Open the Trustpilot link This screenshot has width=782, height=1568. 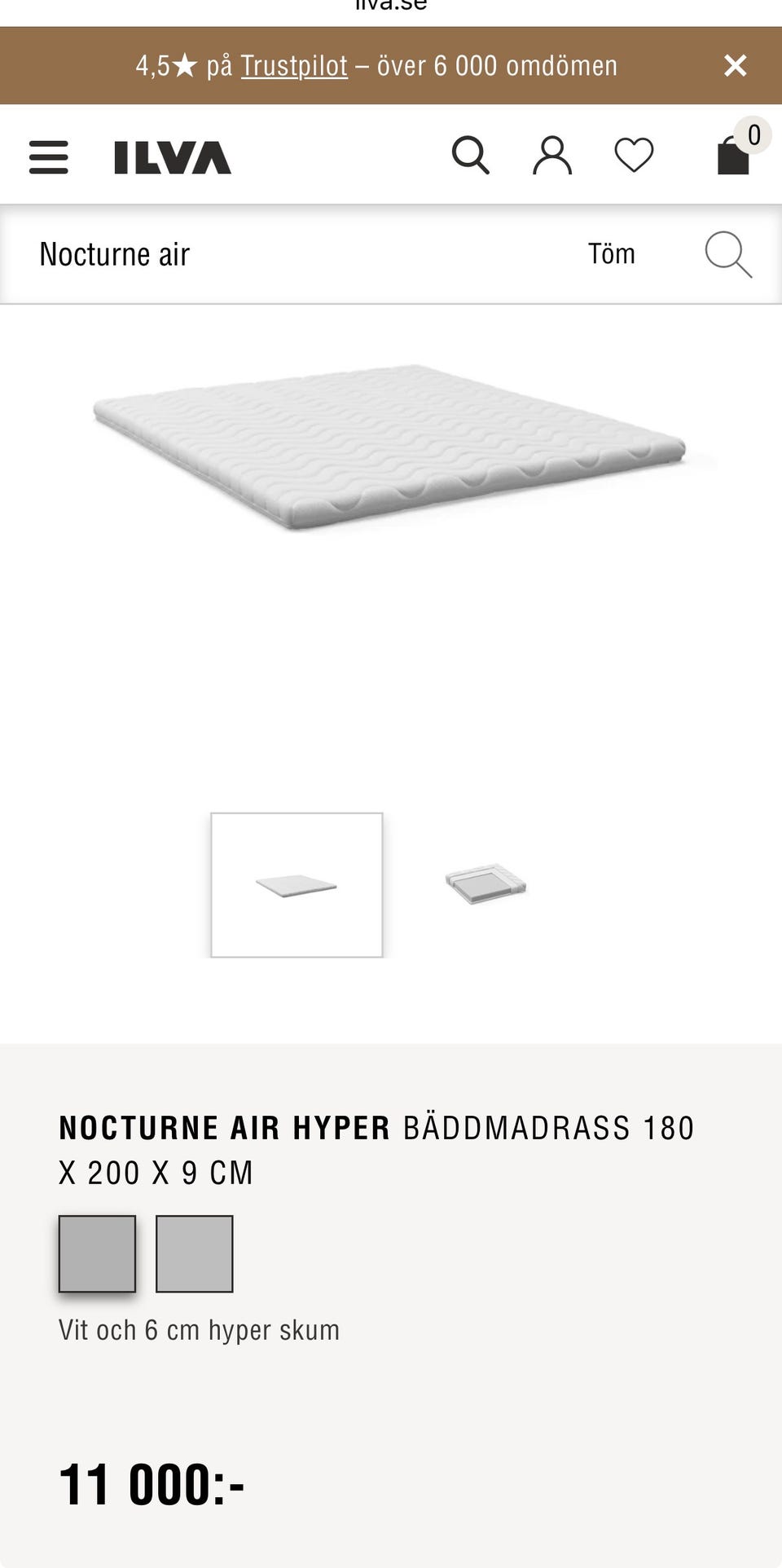click(294, 65)
